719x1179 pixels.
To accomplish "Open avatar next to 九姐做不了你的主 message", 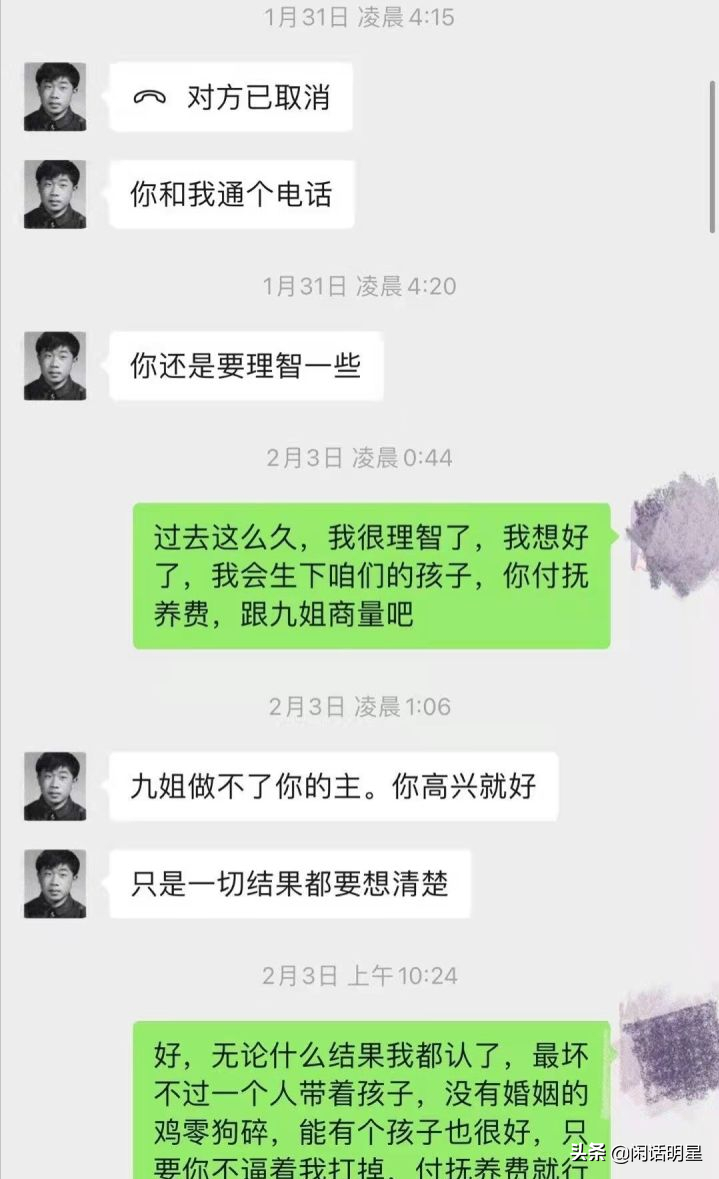I will (55, 786).
